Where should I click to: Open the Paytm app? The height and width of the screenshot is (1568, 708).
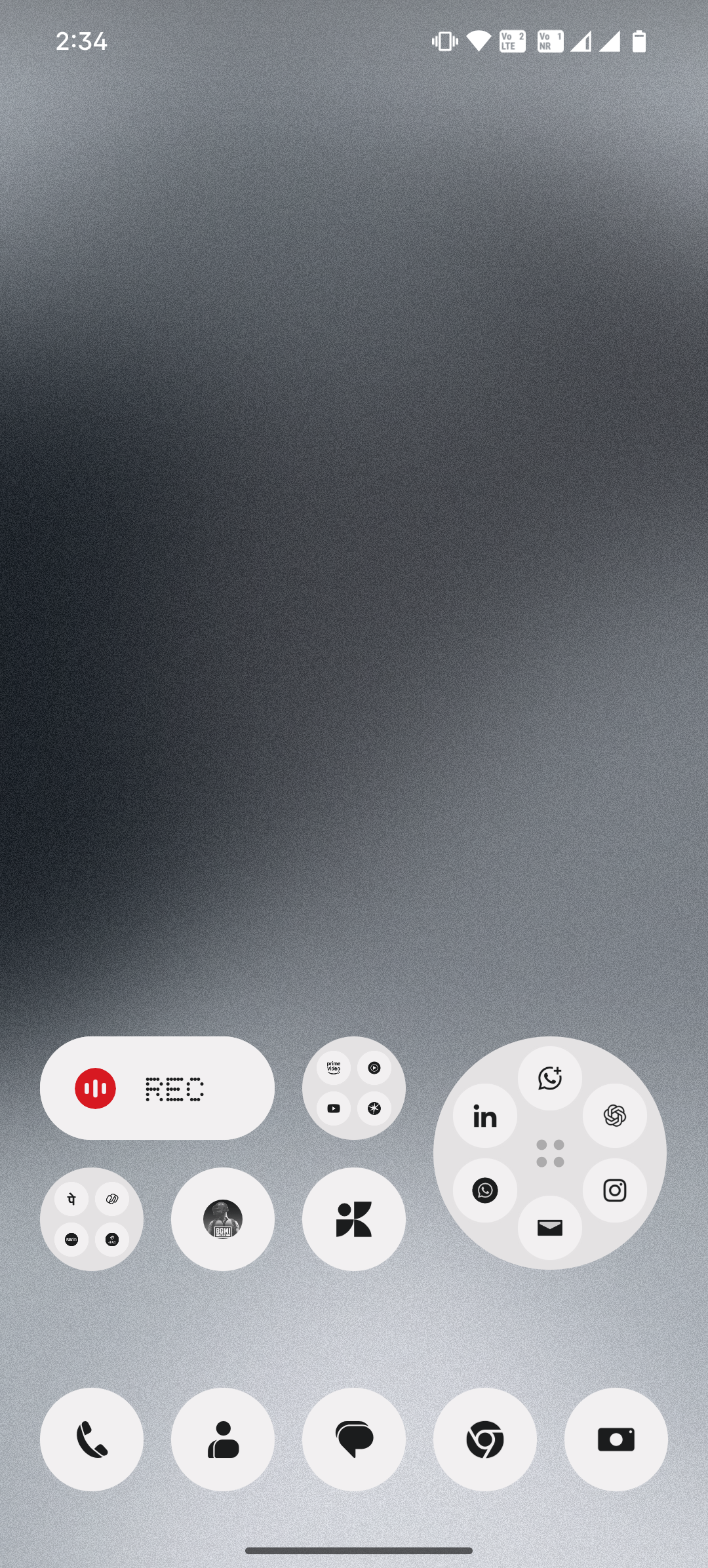71,1240
